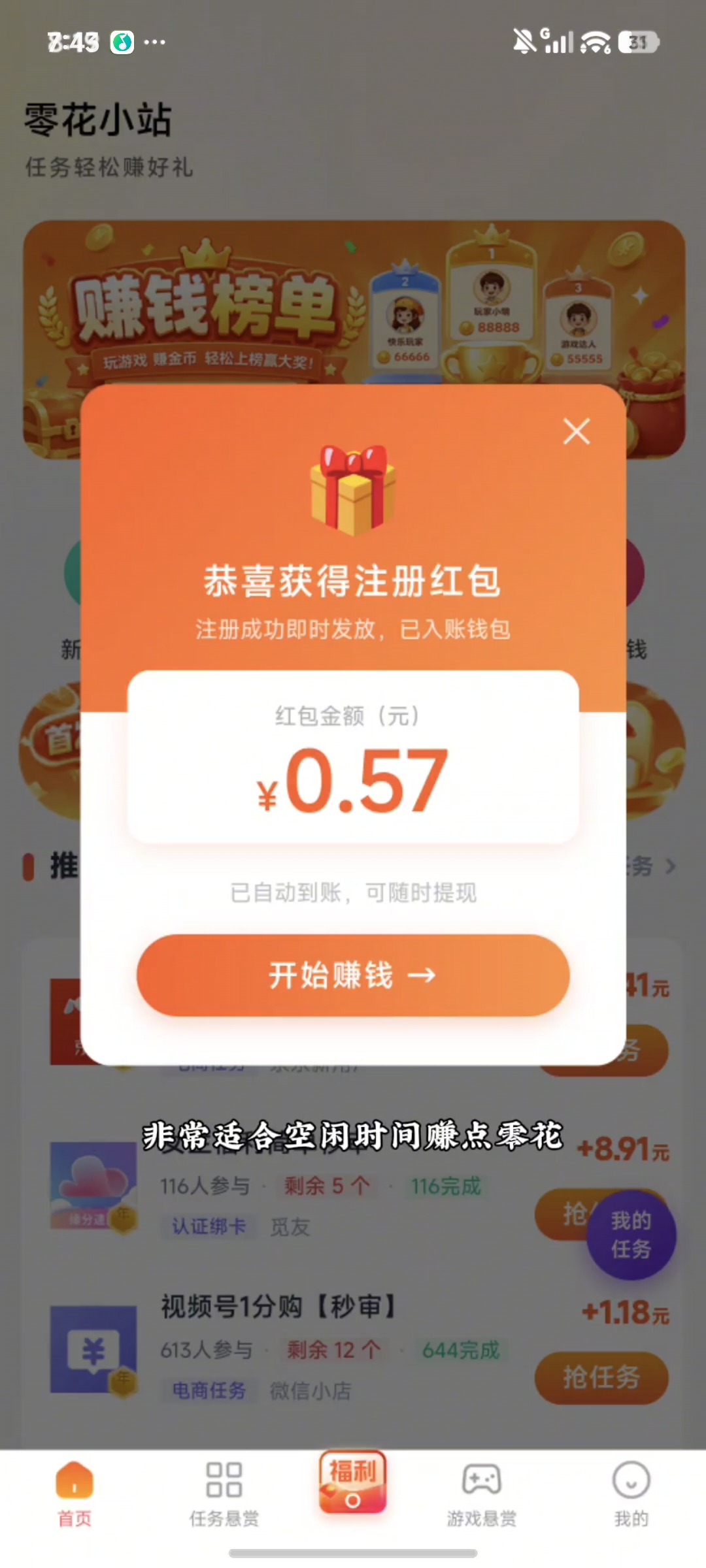706x1568 pixels.
Task: Tap the 开始赚钱 button
Action: (x=353, y=975)
